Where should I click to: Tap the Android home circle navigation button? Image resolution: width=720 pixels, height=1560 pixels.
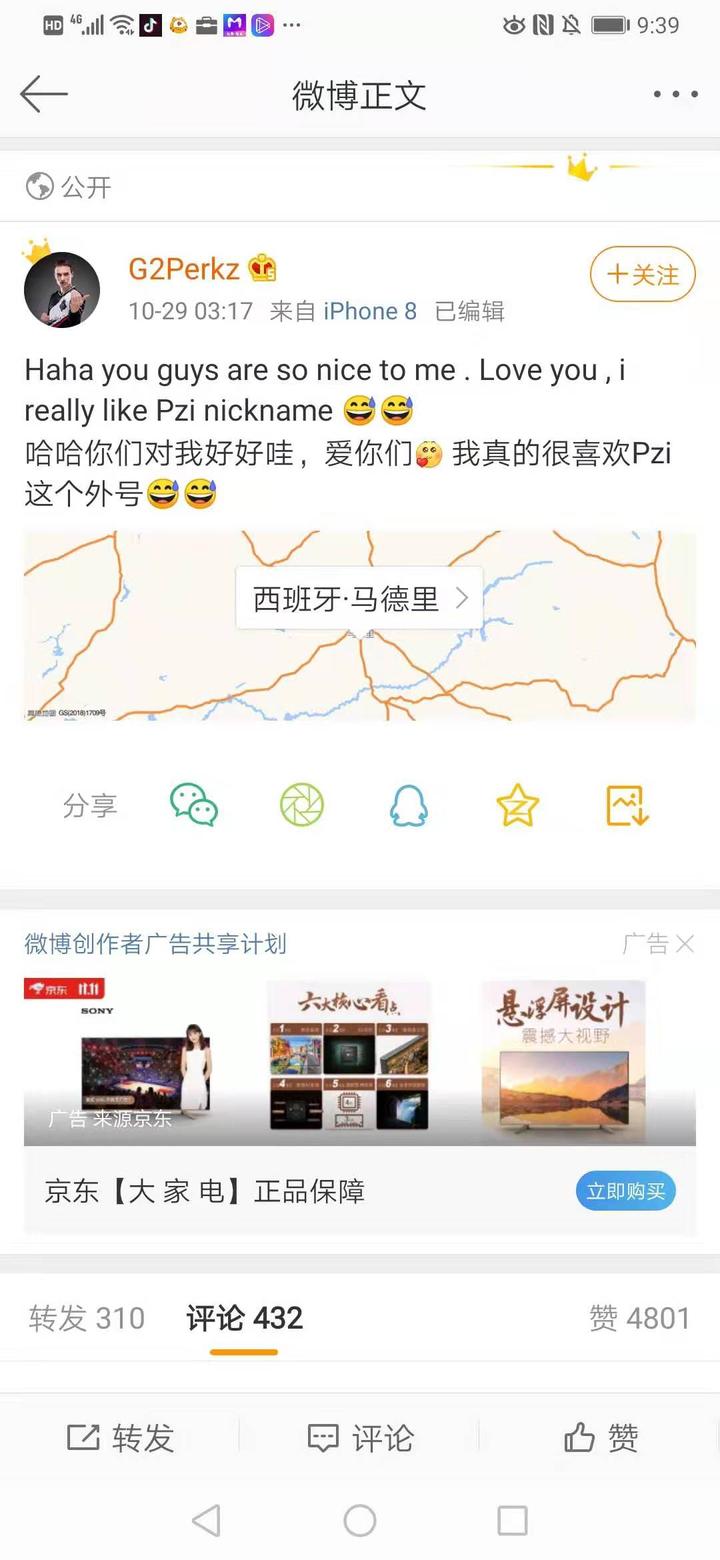(360, 1520)
